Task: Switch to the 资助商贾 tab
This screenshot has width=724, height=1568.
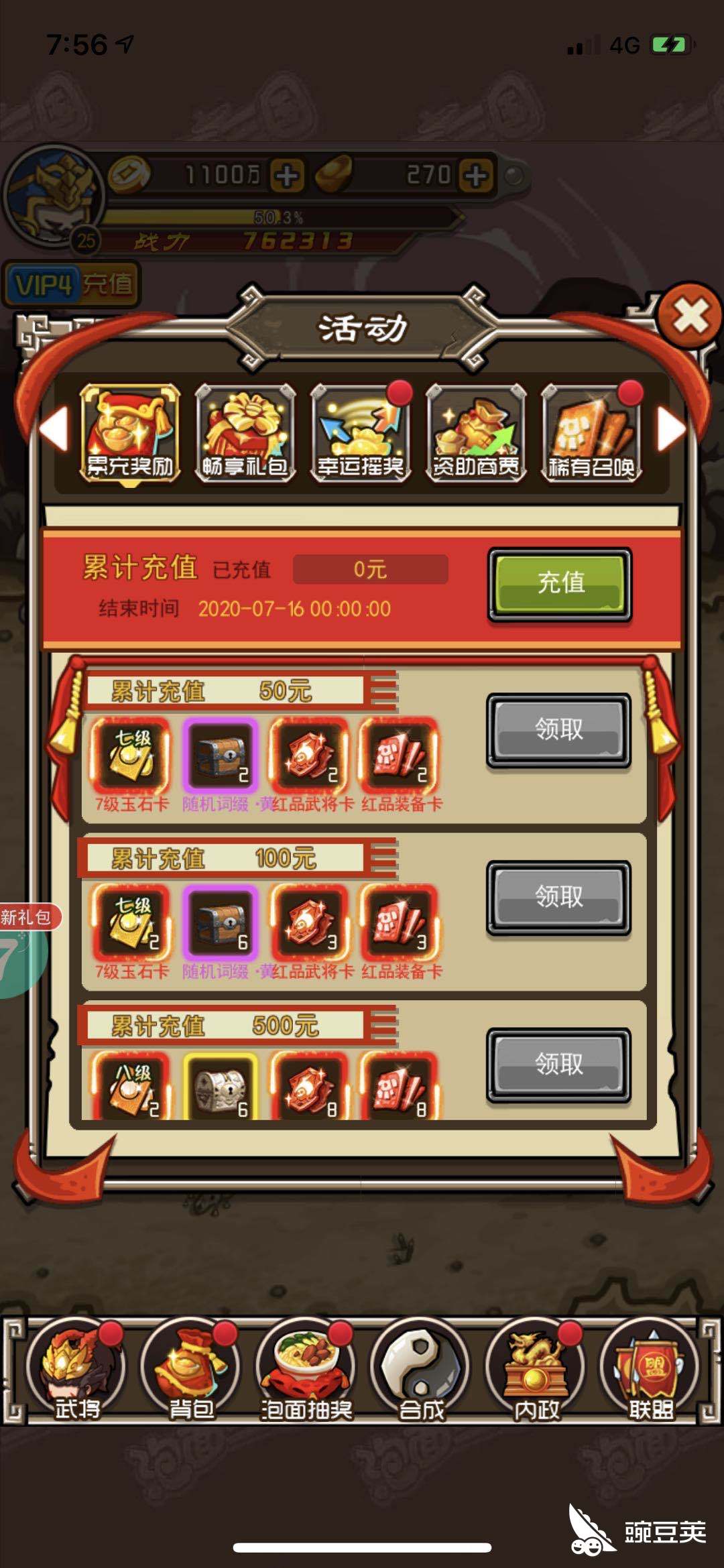Action: tap(476, 433)
